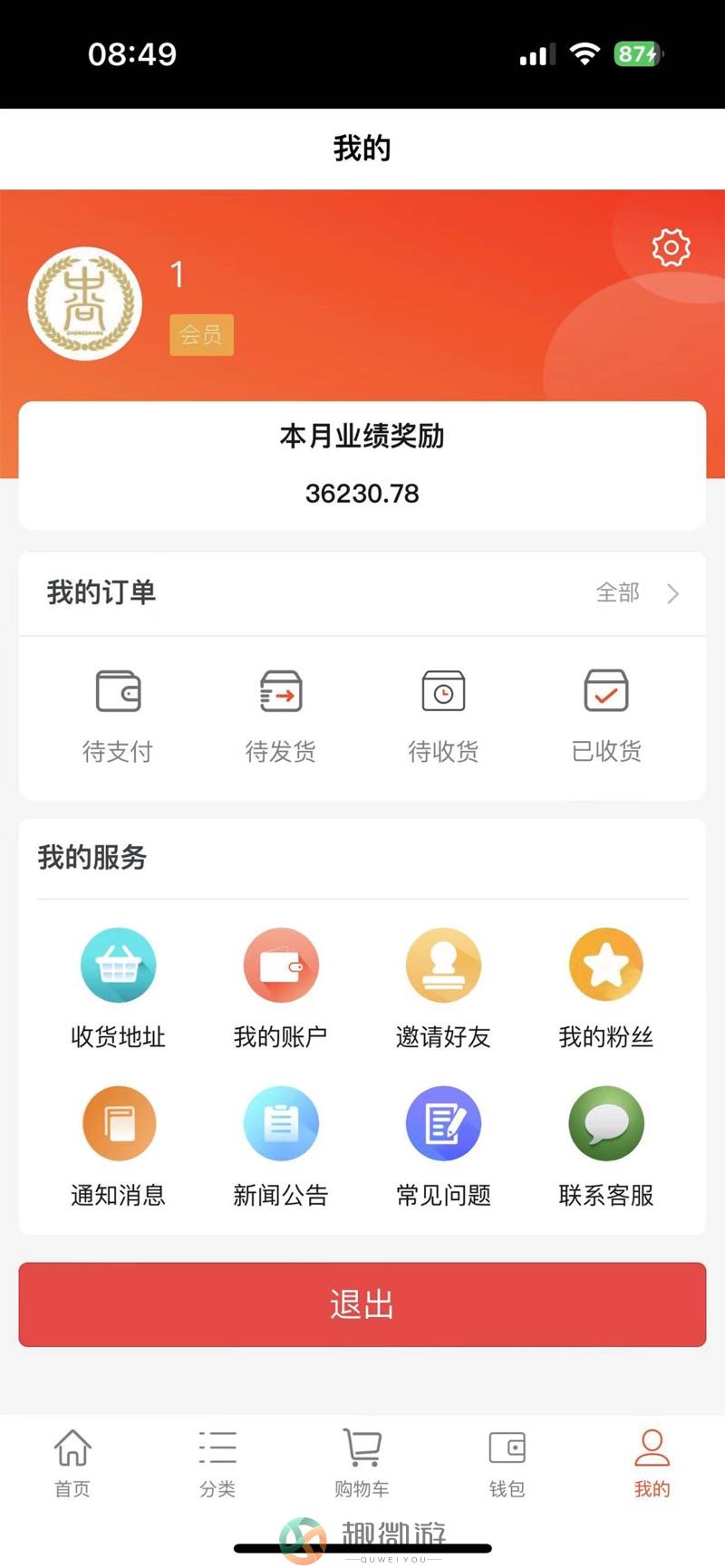
Task: Open 常见问题 FAQ
Action: (443, 1148)
